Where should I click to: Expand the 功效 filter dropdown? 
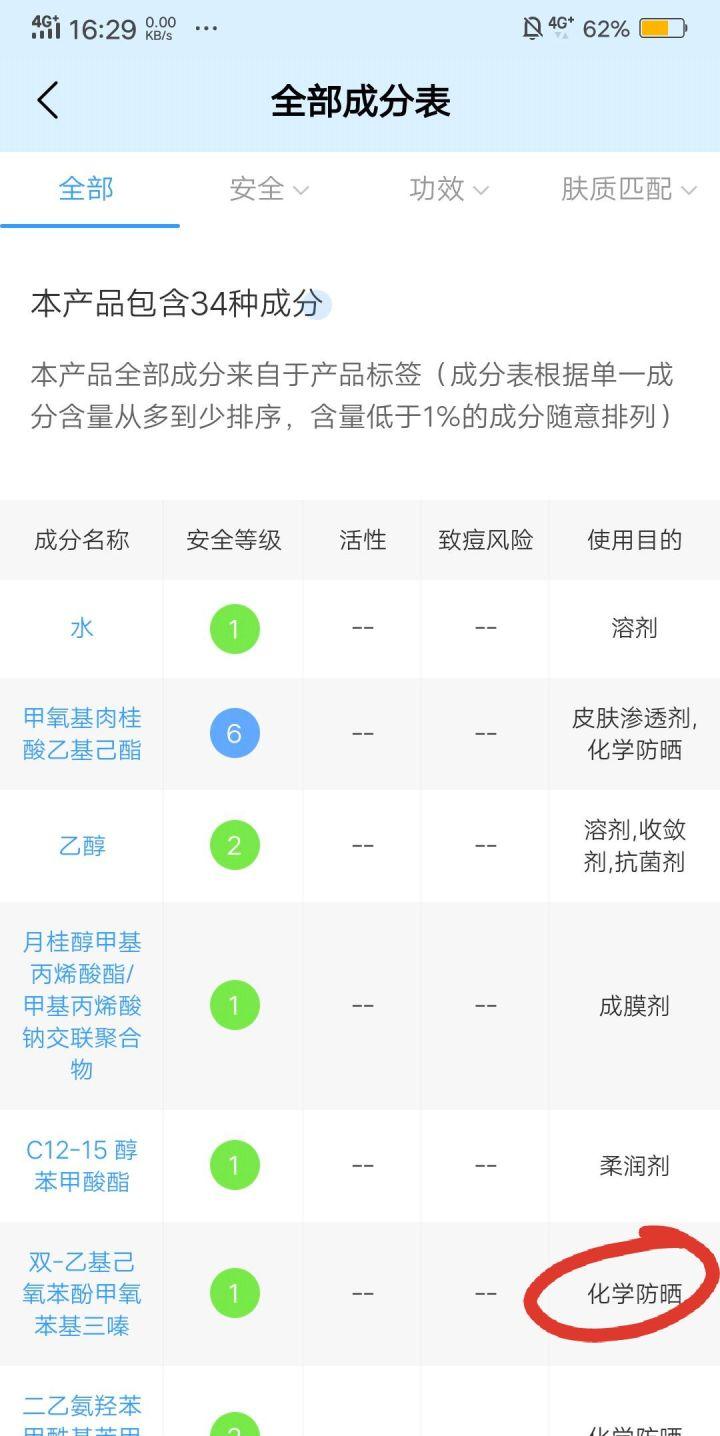[449, 189]
